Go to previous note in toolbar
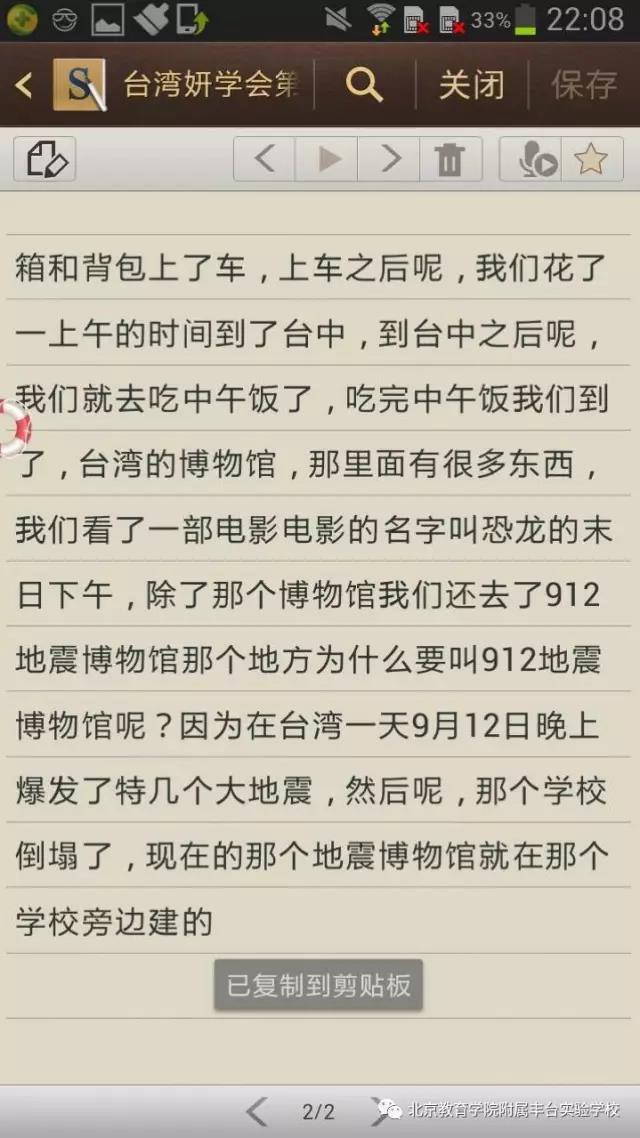This screenshot has width=640, height=1138. 265,159
